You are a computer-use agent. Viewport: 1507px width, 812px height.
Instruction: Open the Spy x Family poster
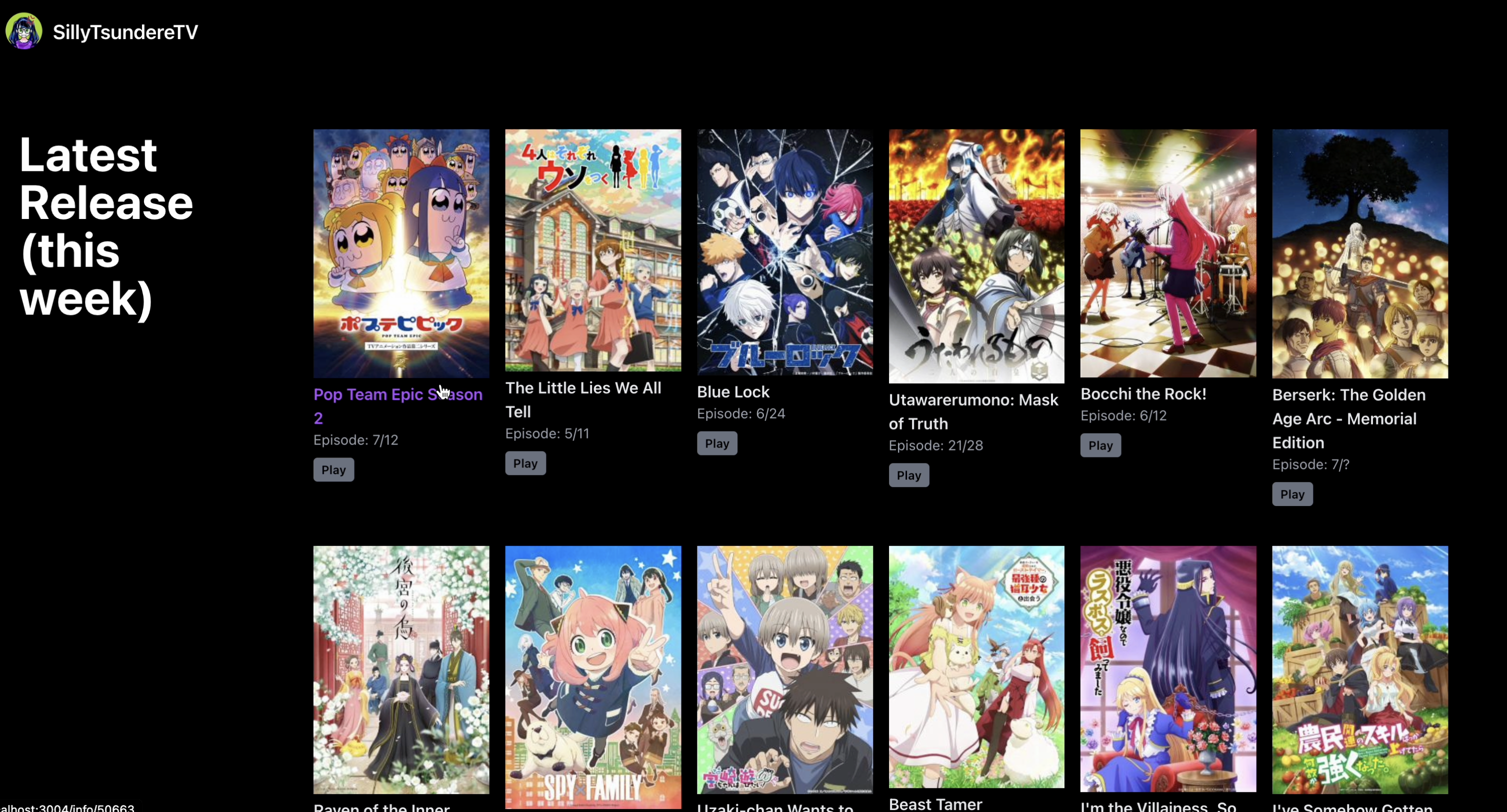tap(592, 677)
